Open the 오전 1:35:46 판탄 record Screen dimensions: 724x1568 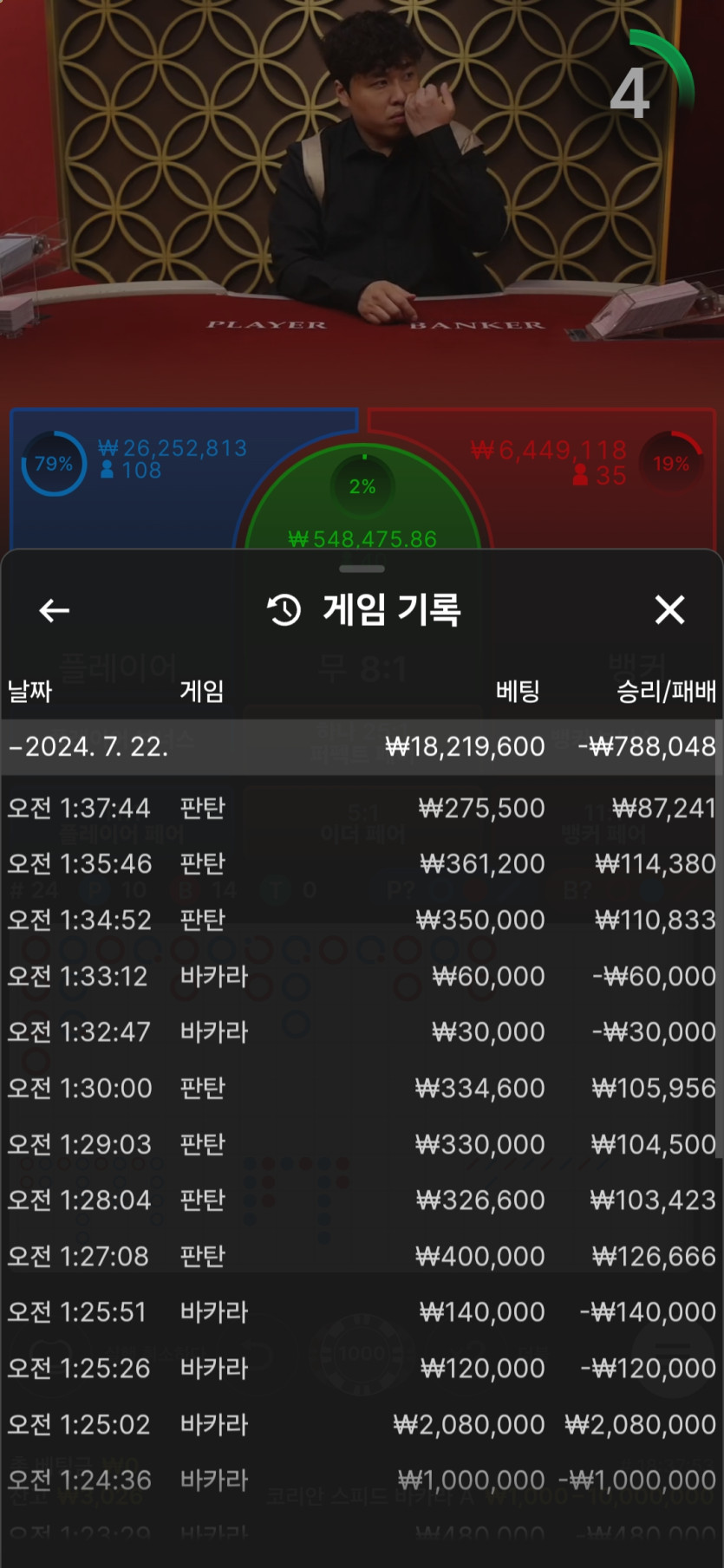[x=362, y=864]
